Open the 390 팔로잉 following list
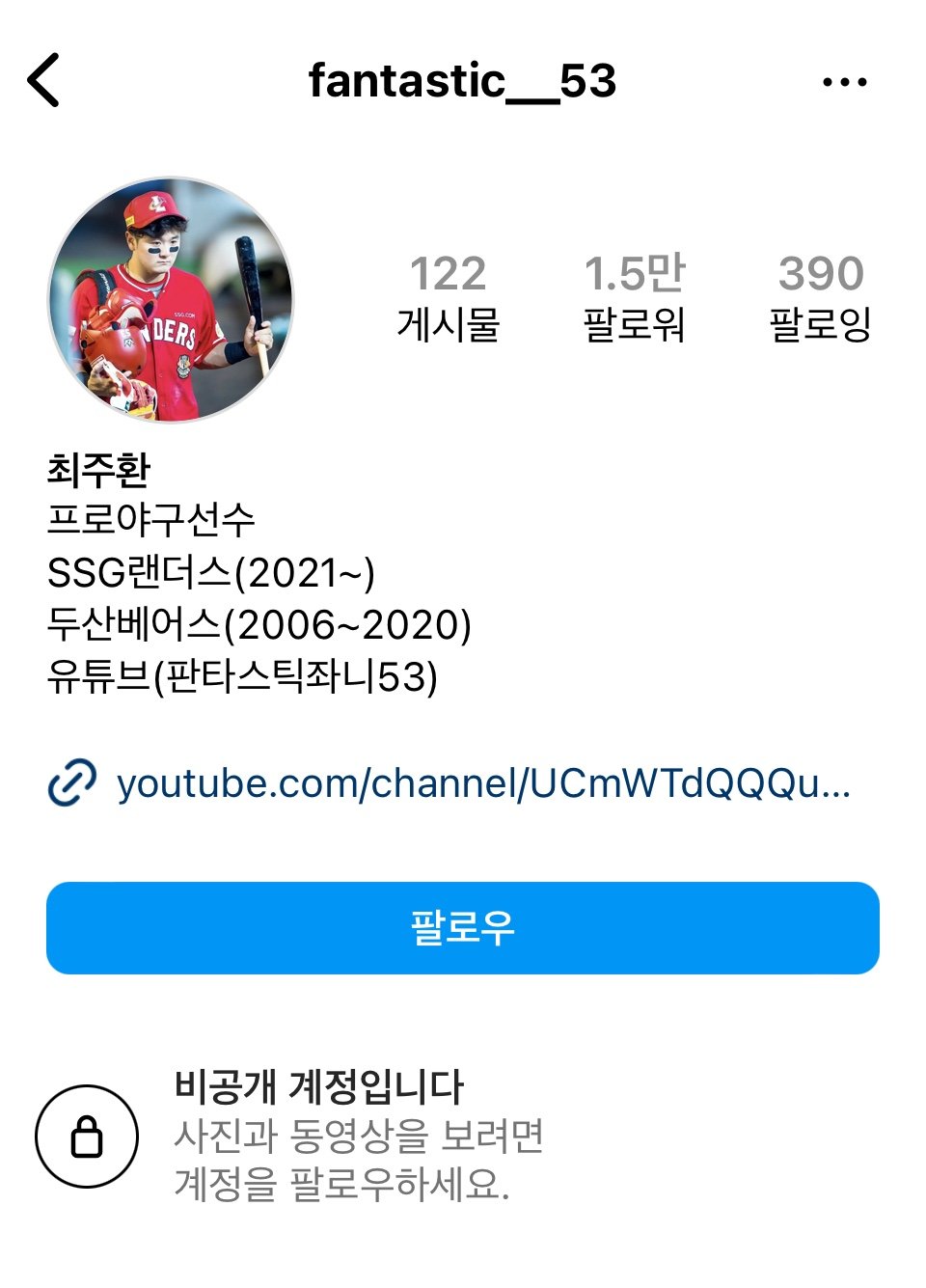926x1288 pixels. pyautogui.click(x=820, y=297)
